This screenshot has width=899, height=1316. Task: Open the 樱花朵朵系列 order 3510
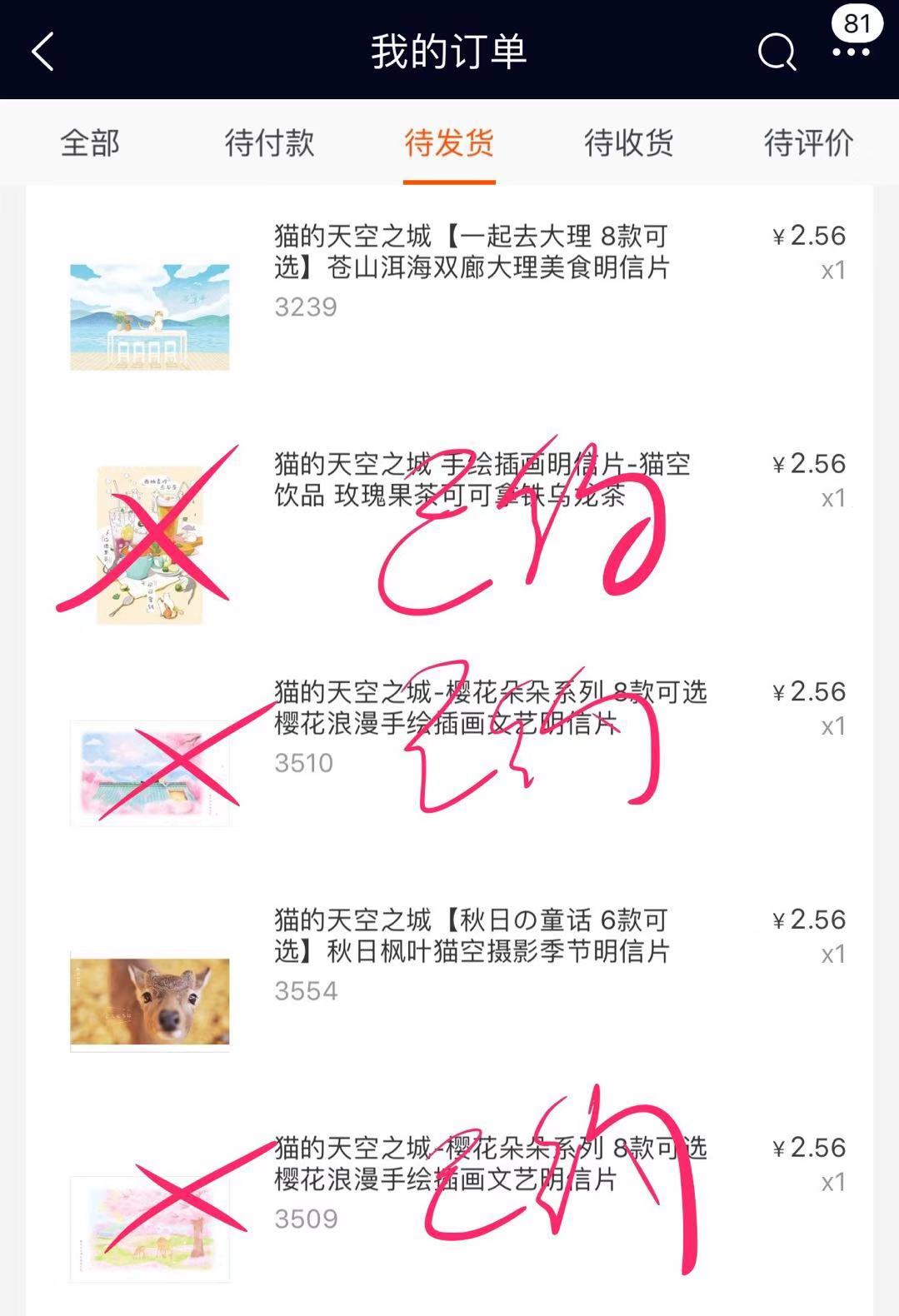(490, 708)
